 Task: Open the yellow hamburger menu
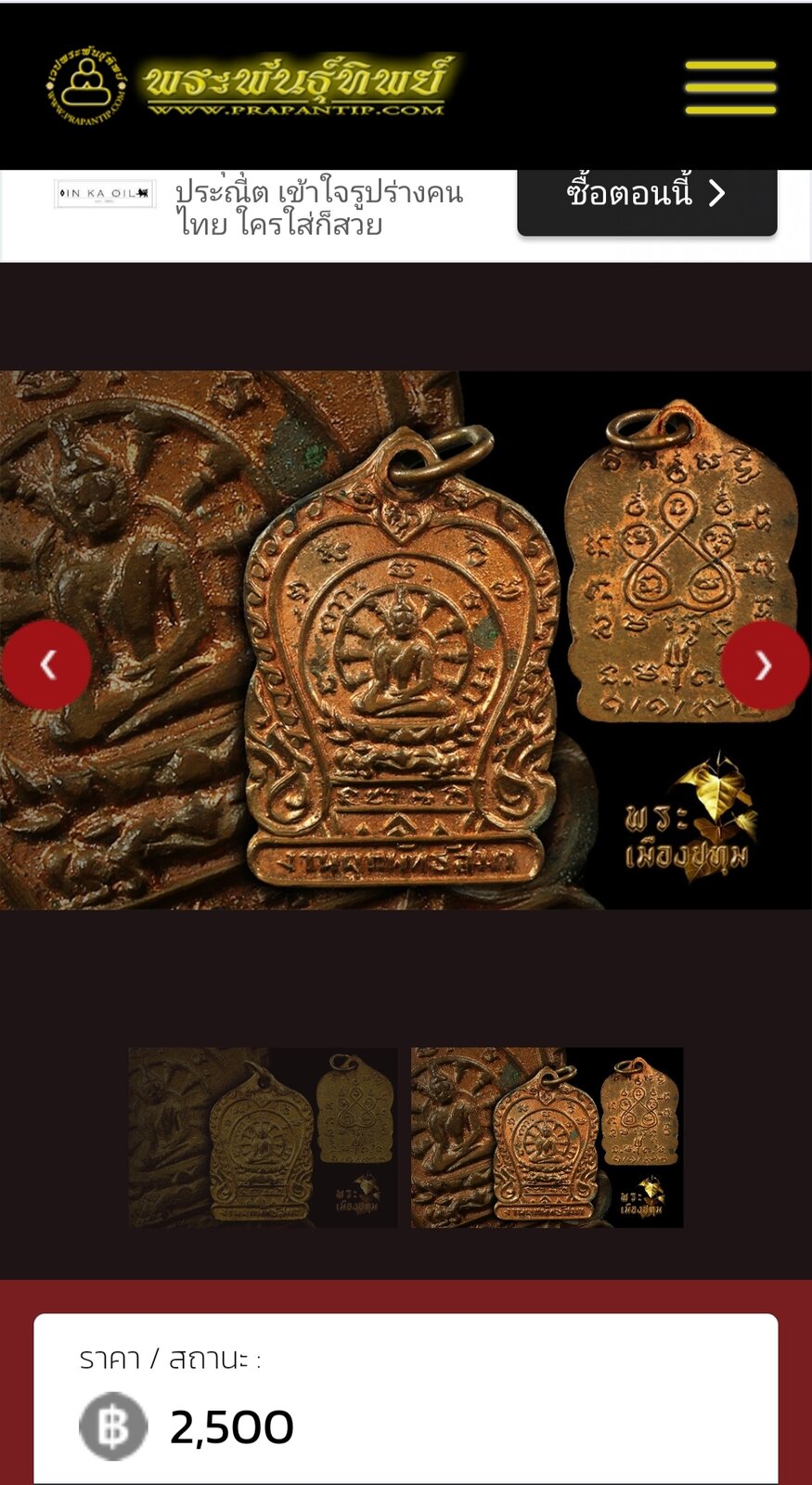click(x=730, y=87)
